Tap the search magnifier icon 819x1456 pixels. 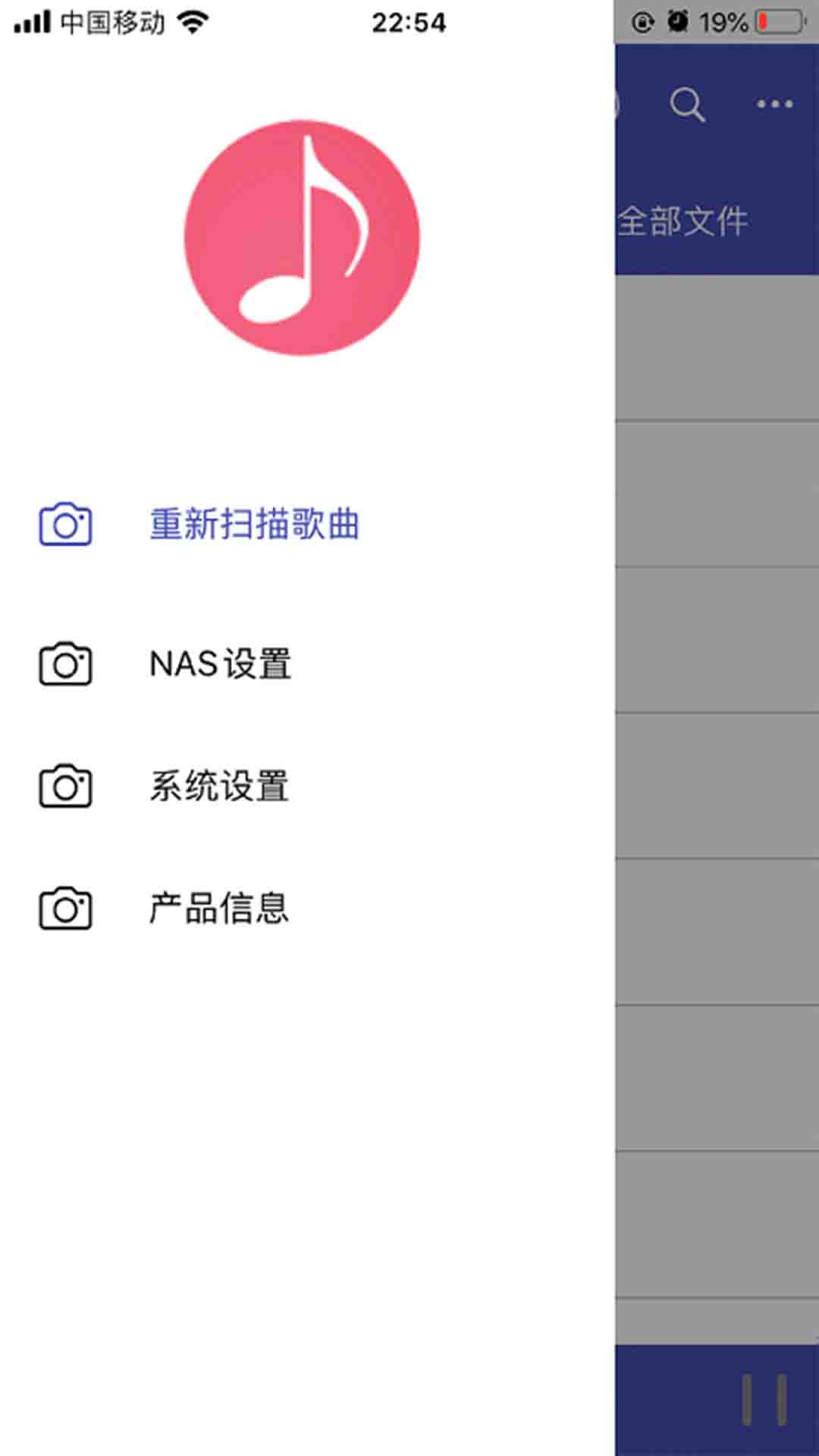pos(688,105)
